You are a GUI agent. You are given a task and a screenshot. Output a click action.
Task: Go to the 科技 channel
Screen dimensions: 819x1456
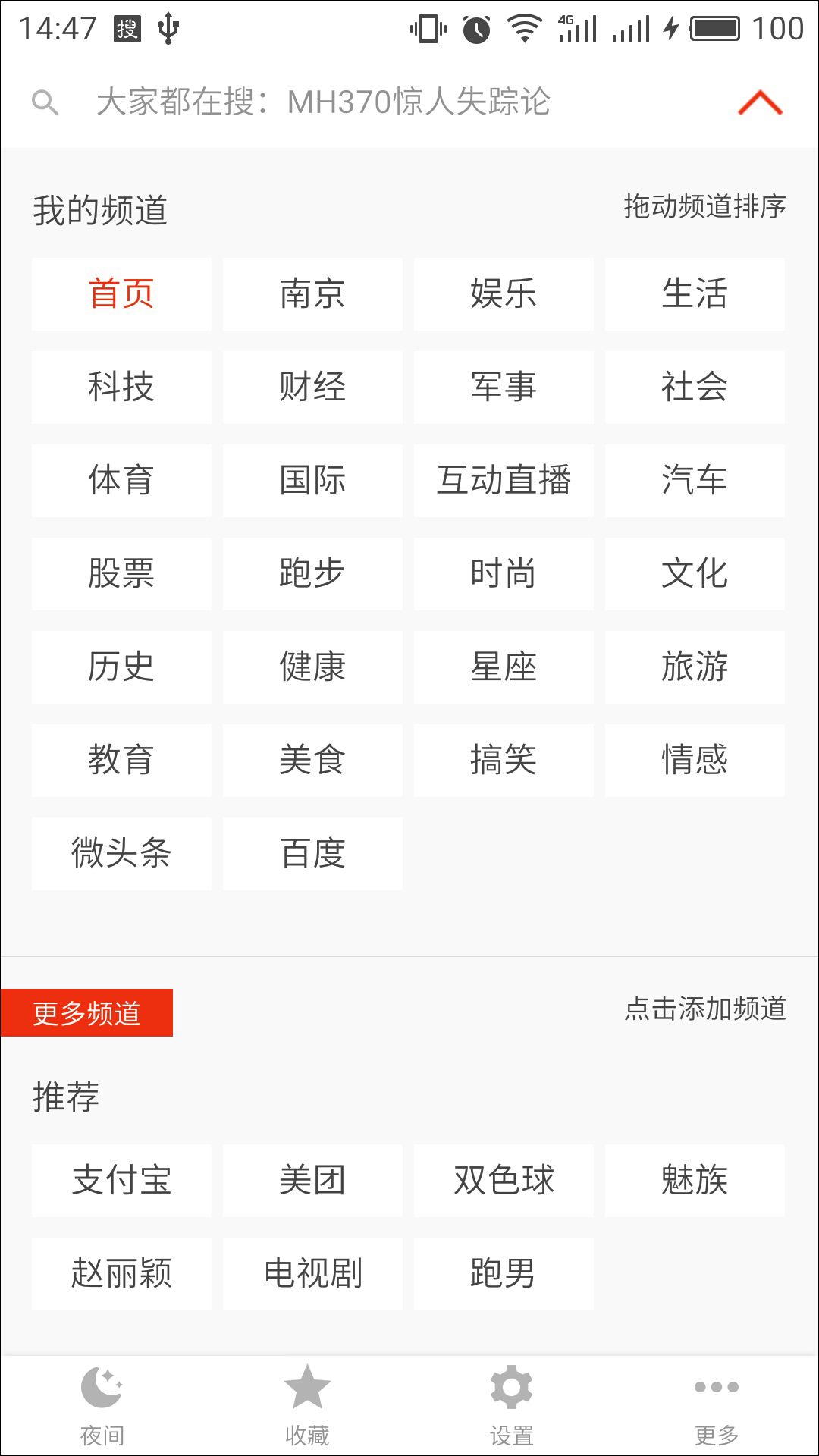point(121,388)
